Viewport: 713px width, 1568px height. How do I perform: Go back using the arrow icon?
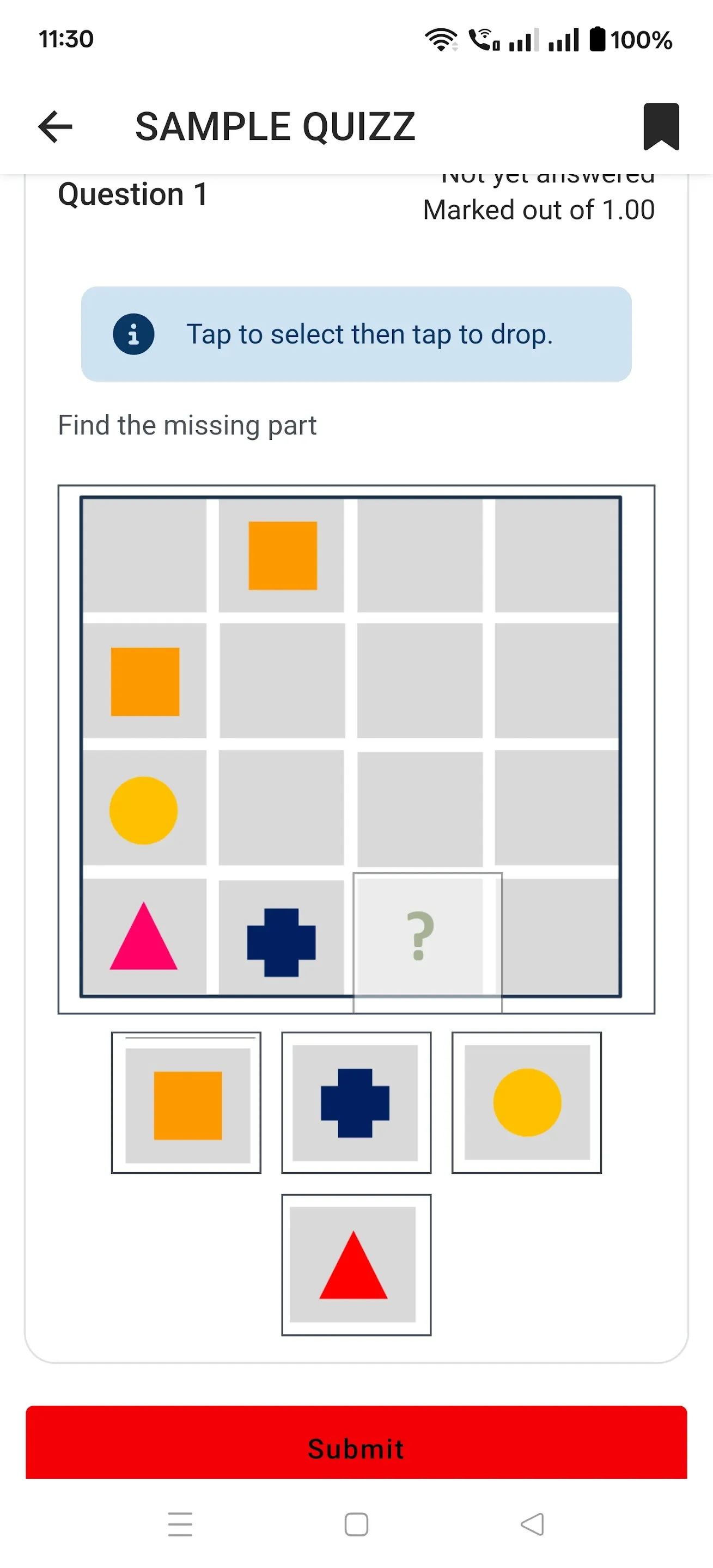[56, 127]
